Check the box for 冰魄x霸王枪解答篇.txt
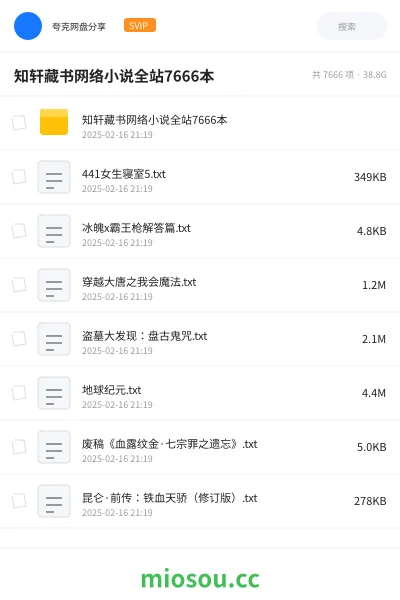 click(x=19, y=231)
